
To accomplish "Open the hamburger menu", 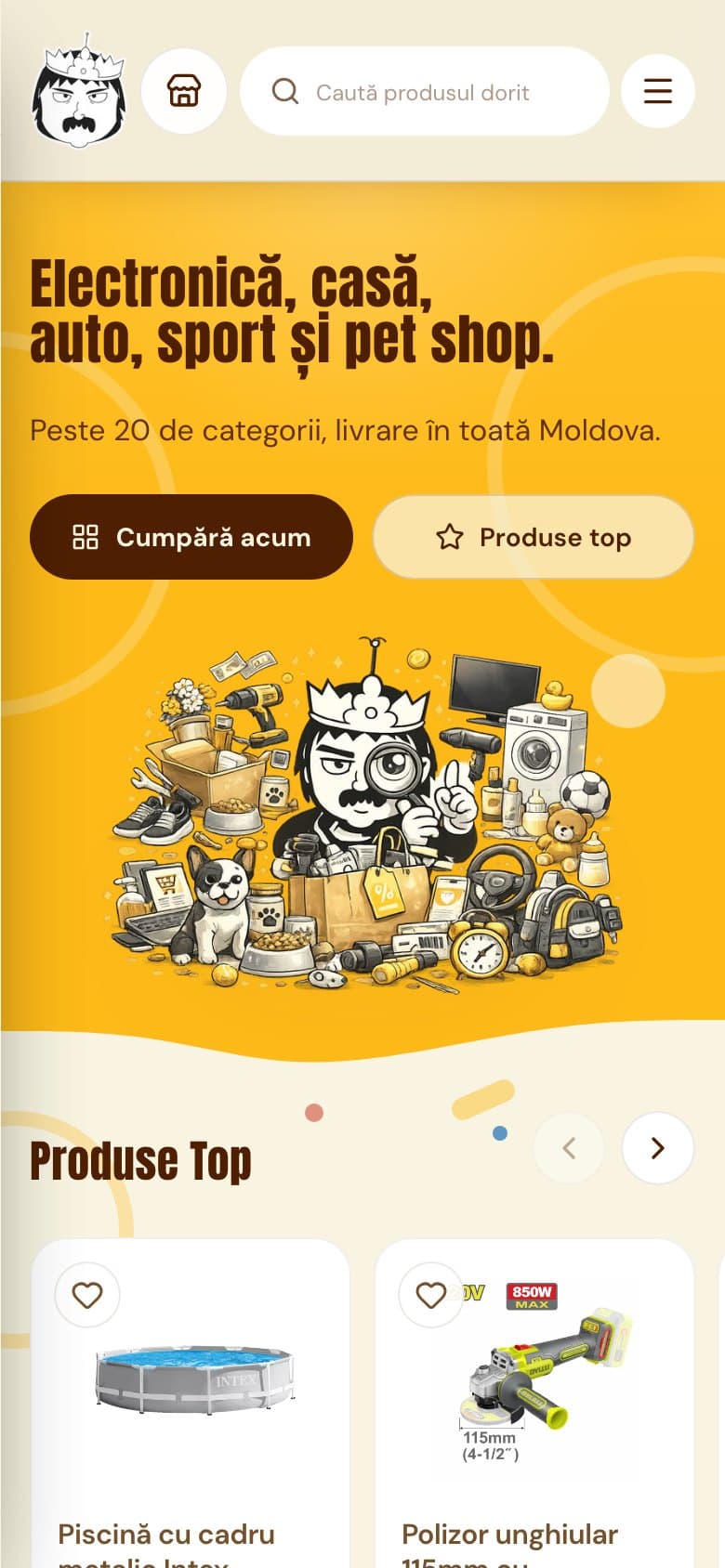I will click(658, 91).
